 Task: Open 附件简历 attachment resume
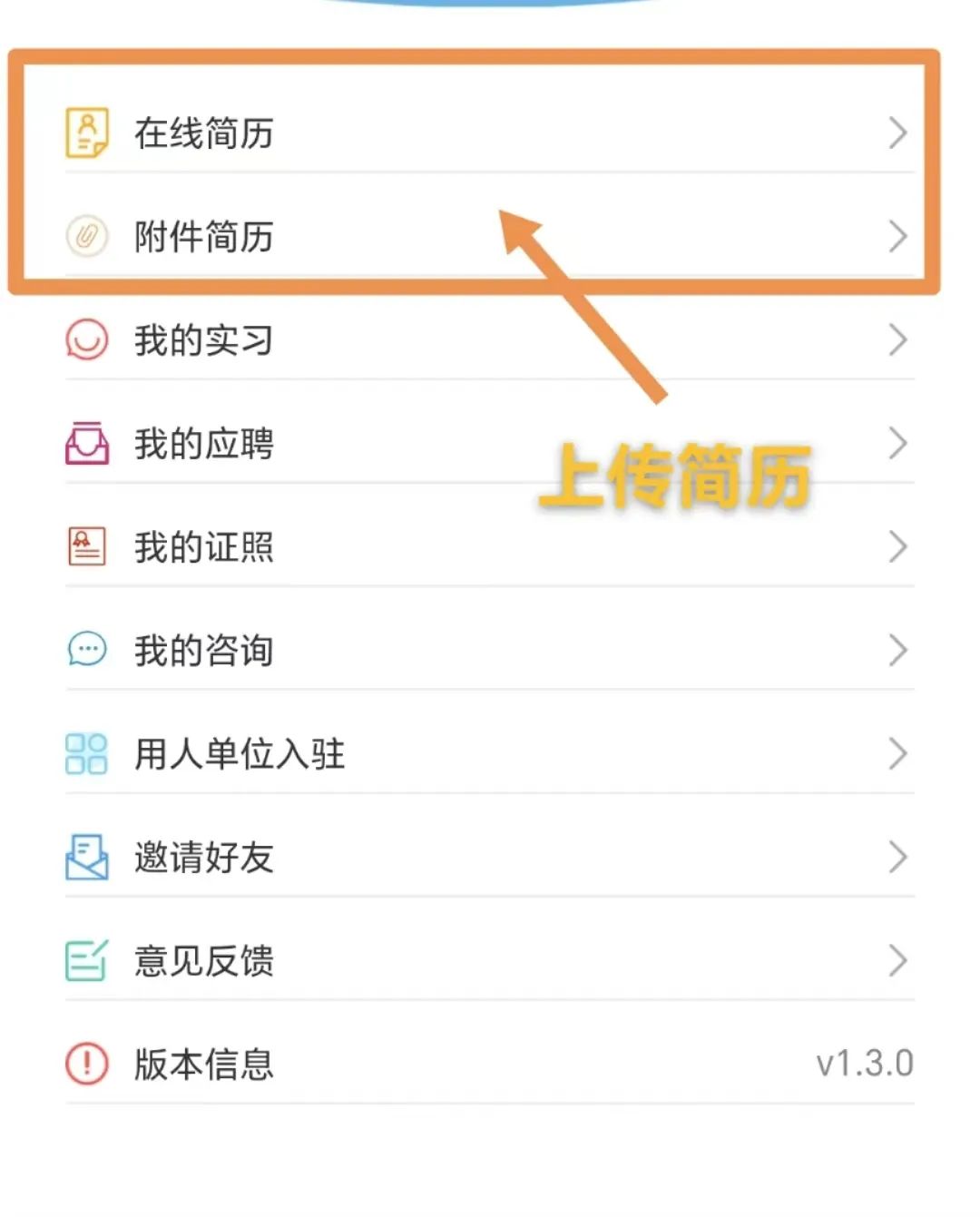point(203,237)
